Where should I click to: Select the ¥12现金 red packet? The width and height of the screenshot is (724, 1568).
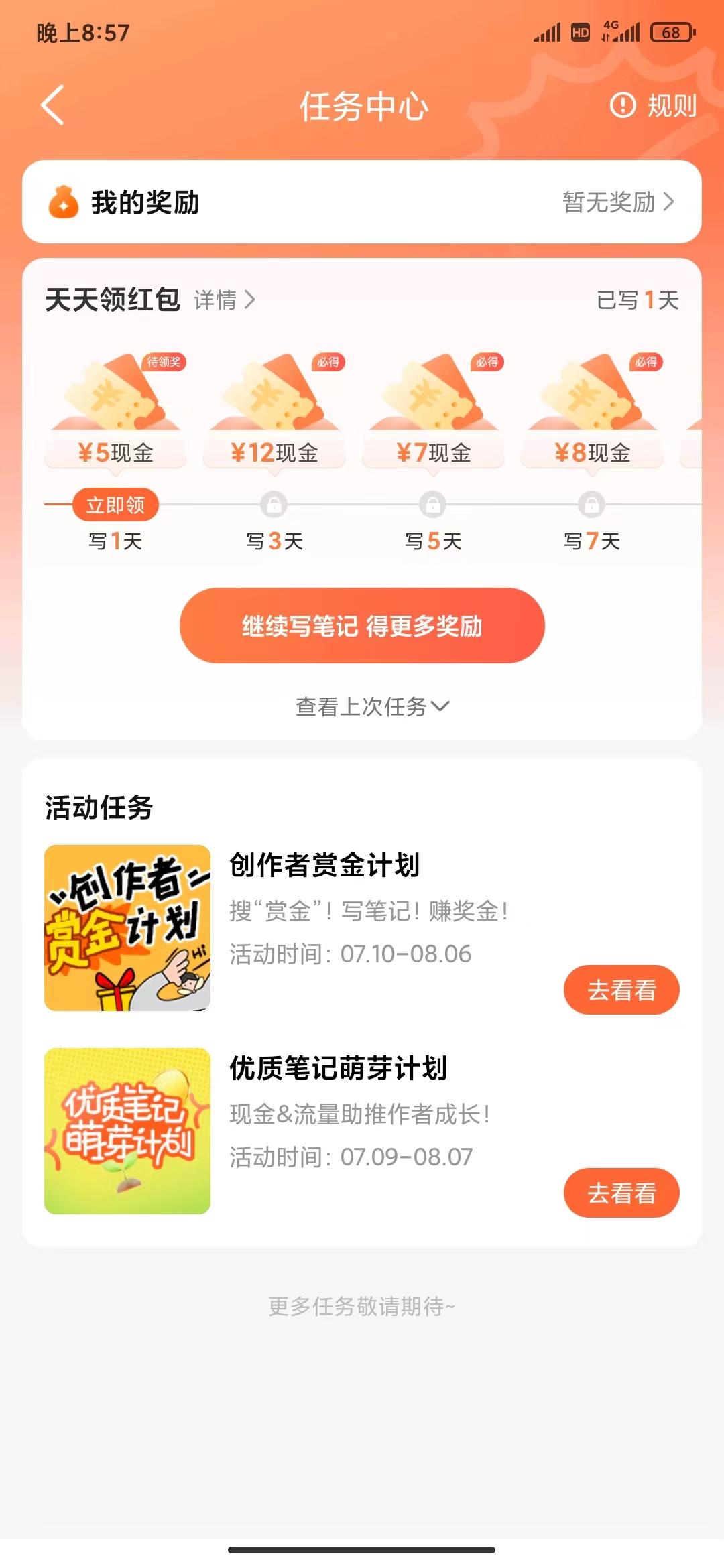tap(274, 409)
